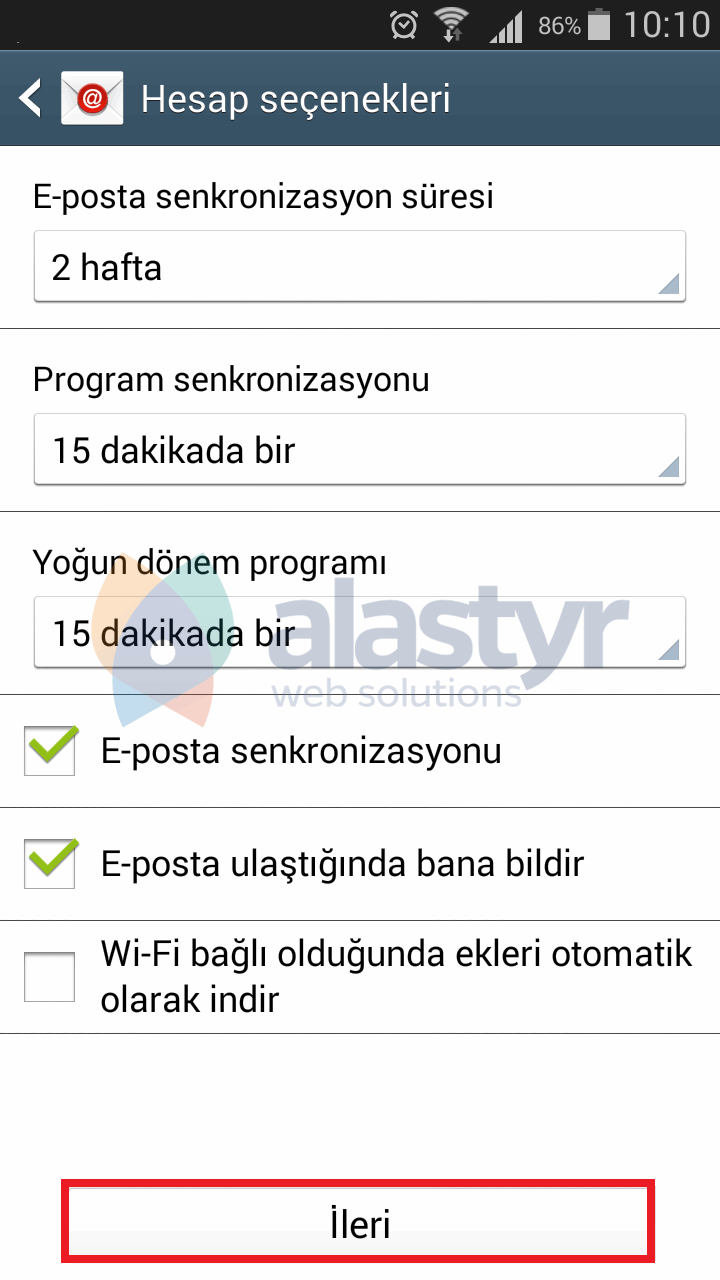Go back using the header arrow
Screen dimensions: 720x1280
pos(31,99)
